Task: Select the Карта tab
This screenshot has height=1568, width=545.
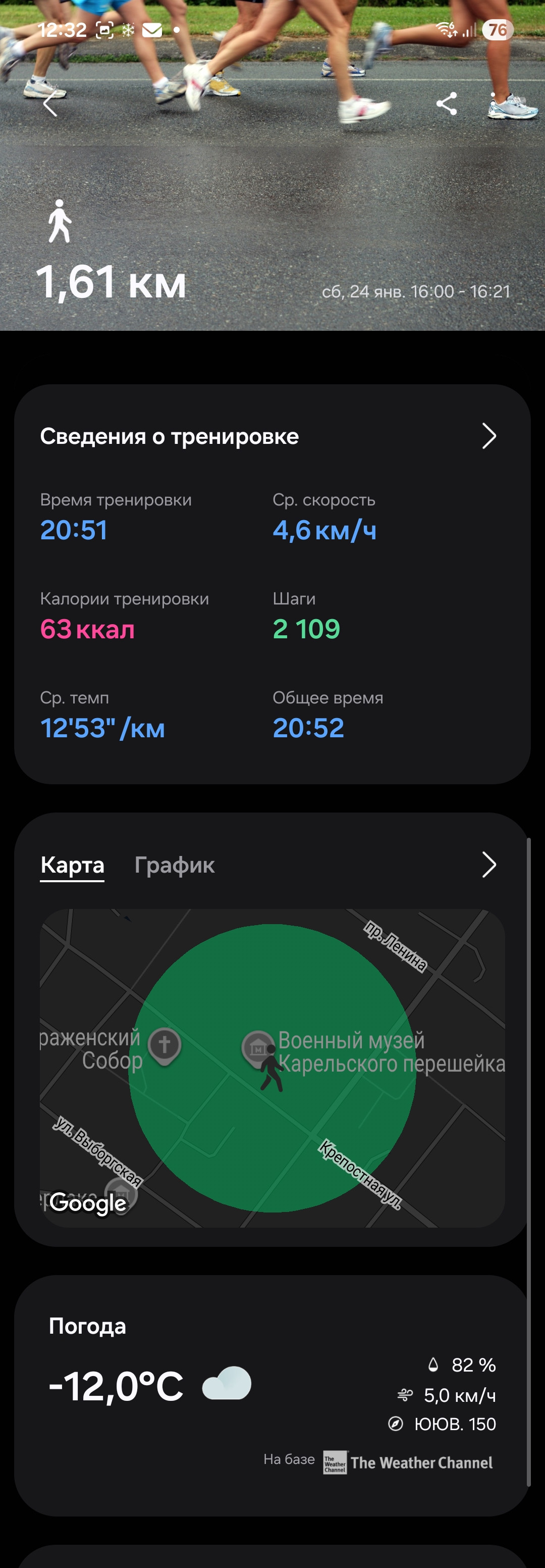Action: pos(72,865)
